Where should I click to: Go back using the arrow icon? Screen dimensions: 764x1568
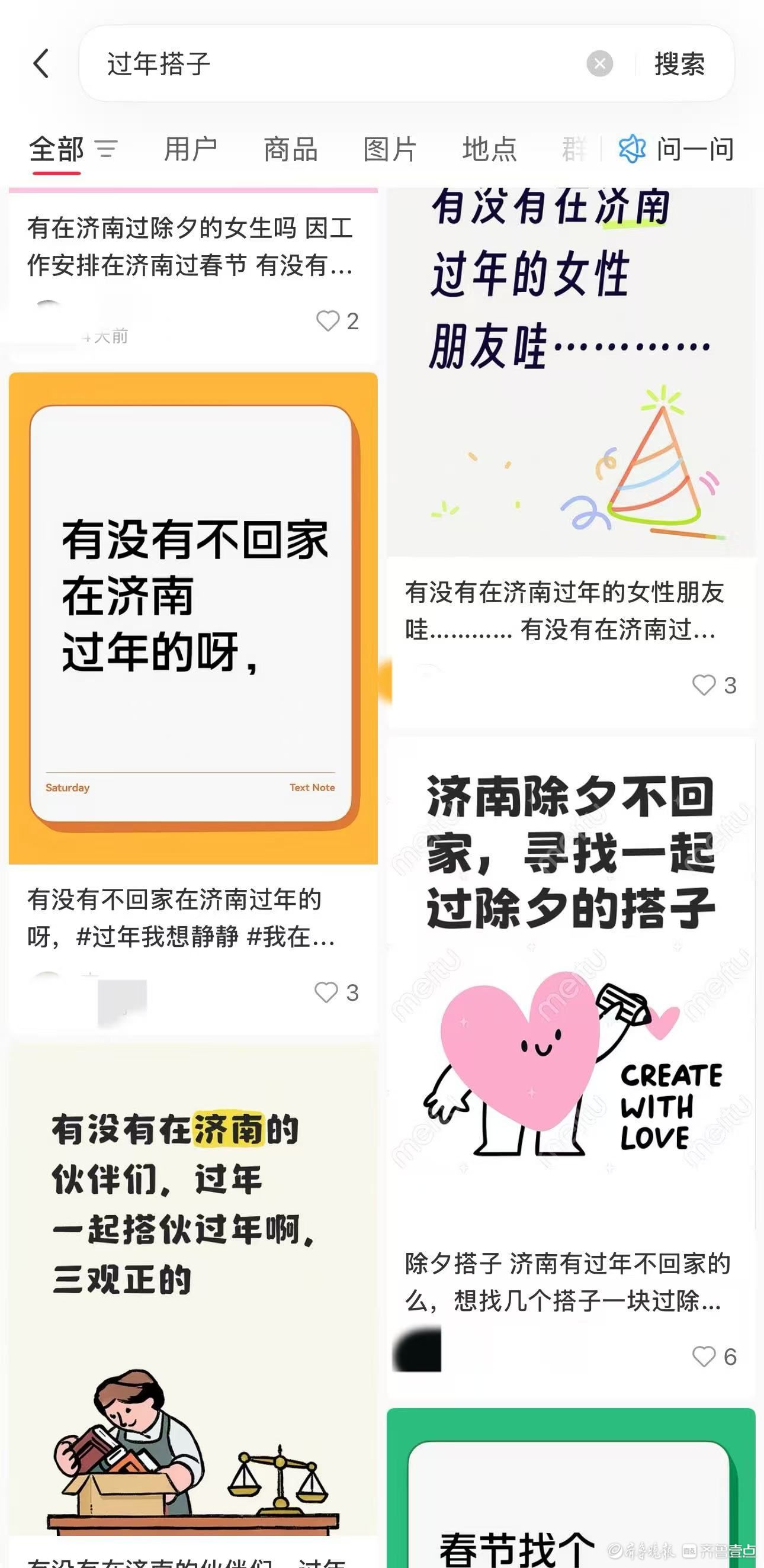[41, 63]
